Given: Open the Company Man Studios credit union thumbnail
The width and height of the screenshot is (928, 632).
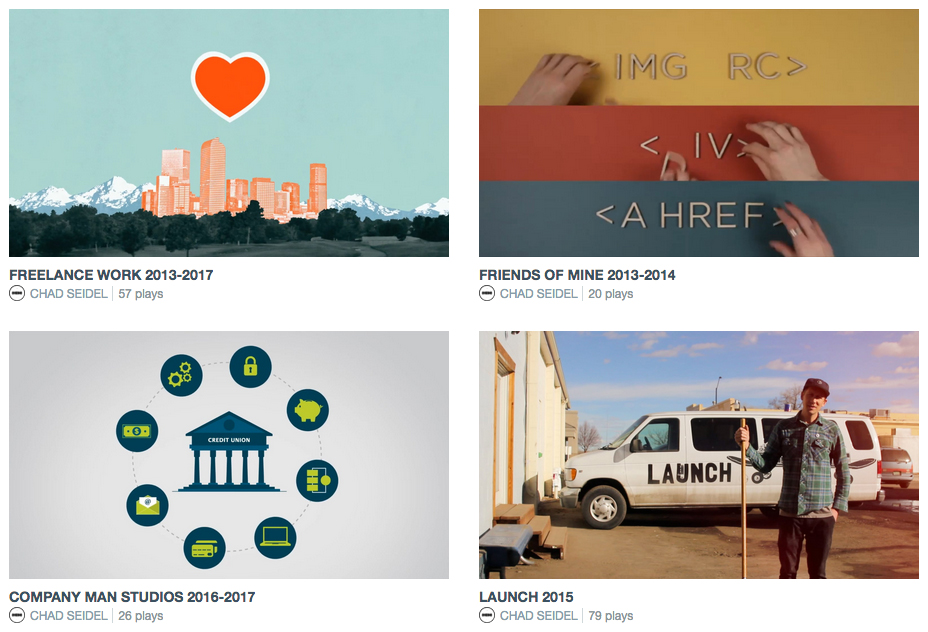Looking at the screenshot, I should click(x=228, y=455).
